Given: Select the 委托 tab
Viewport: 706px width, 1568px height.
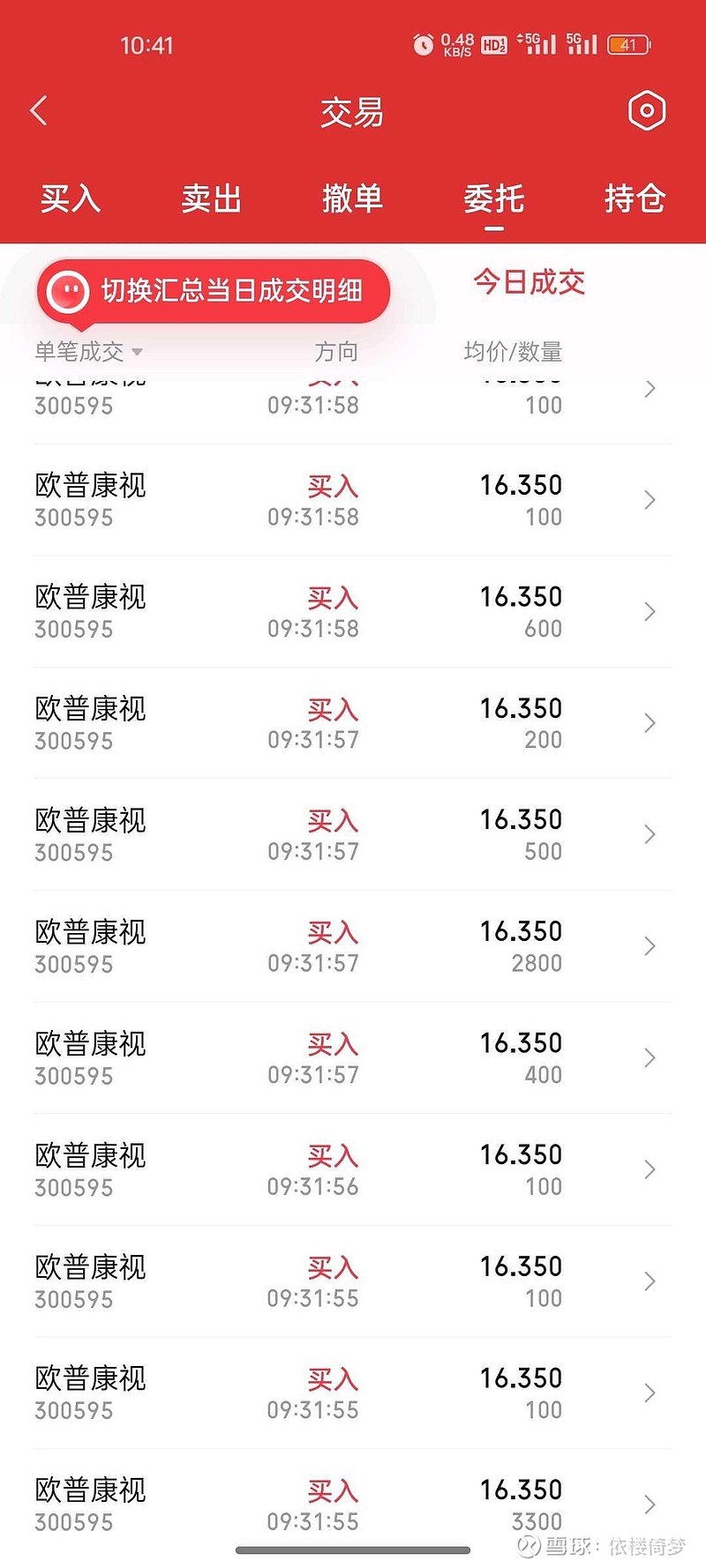Looking at the screenshot, I should (494, 198).
